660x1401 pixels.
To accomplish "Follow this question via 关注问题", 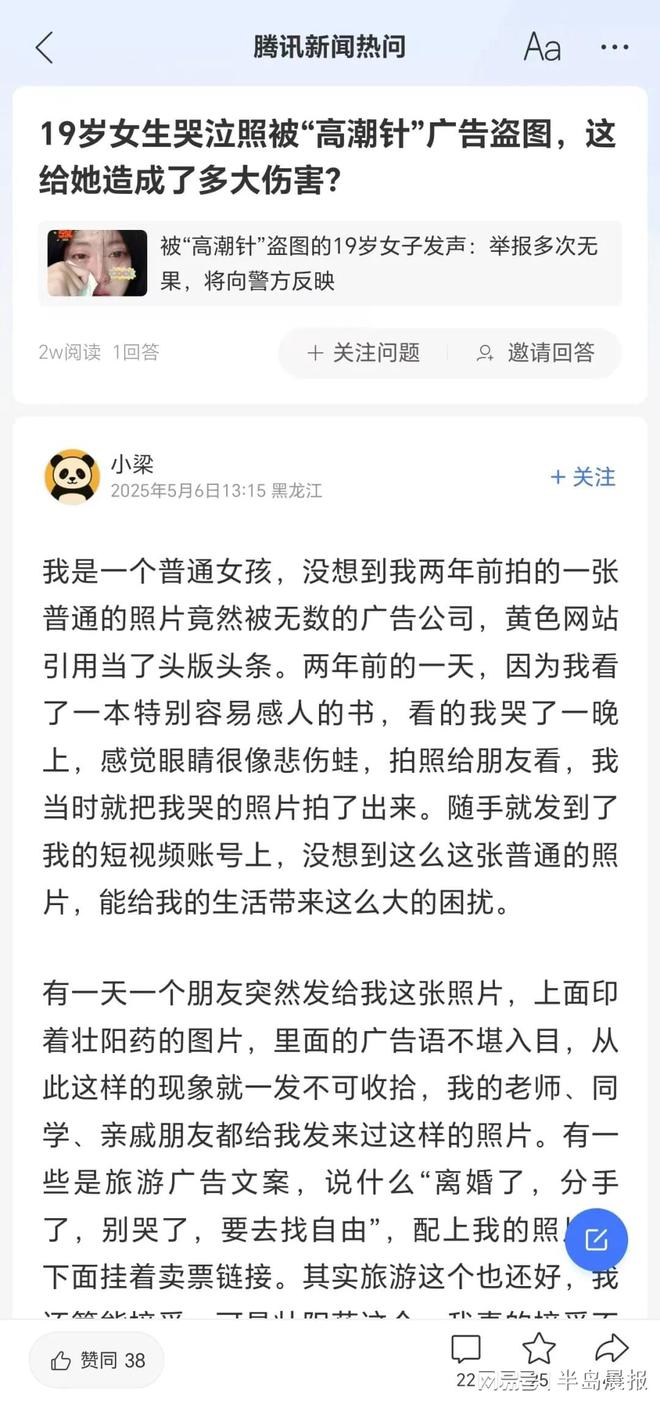I will (363, 352).
